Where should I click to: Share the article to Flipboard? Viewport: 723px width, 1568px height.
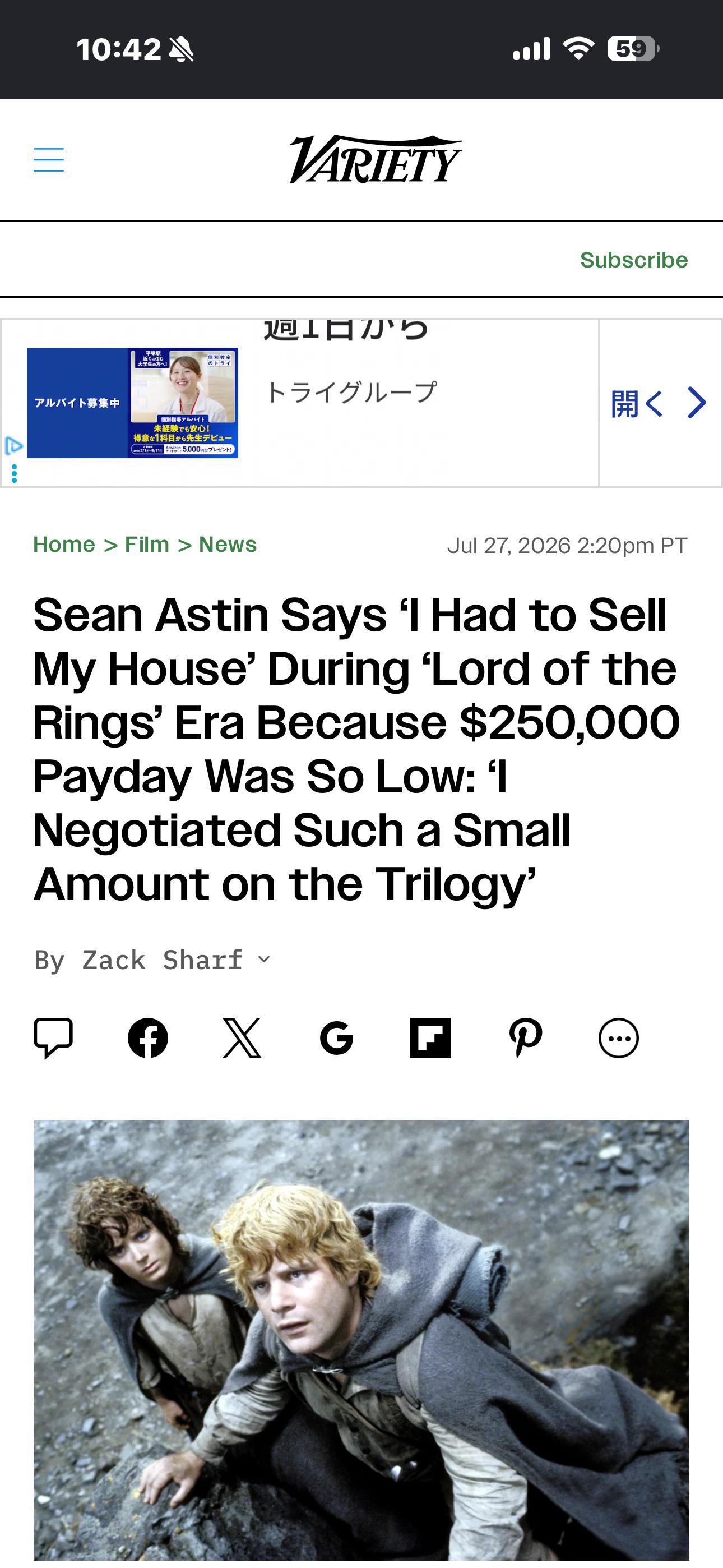430,1038
